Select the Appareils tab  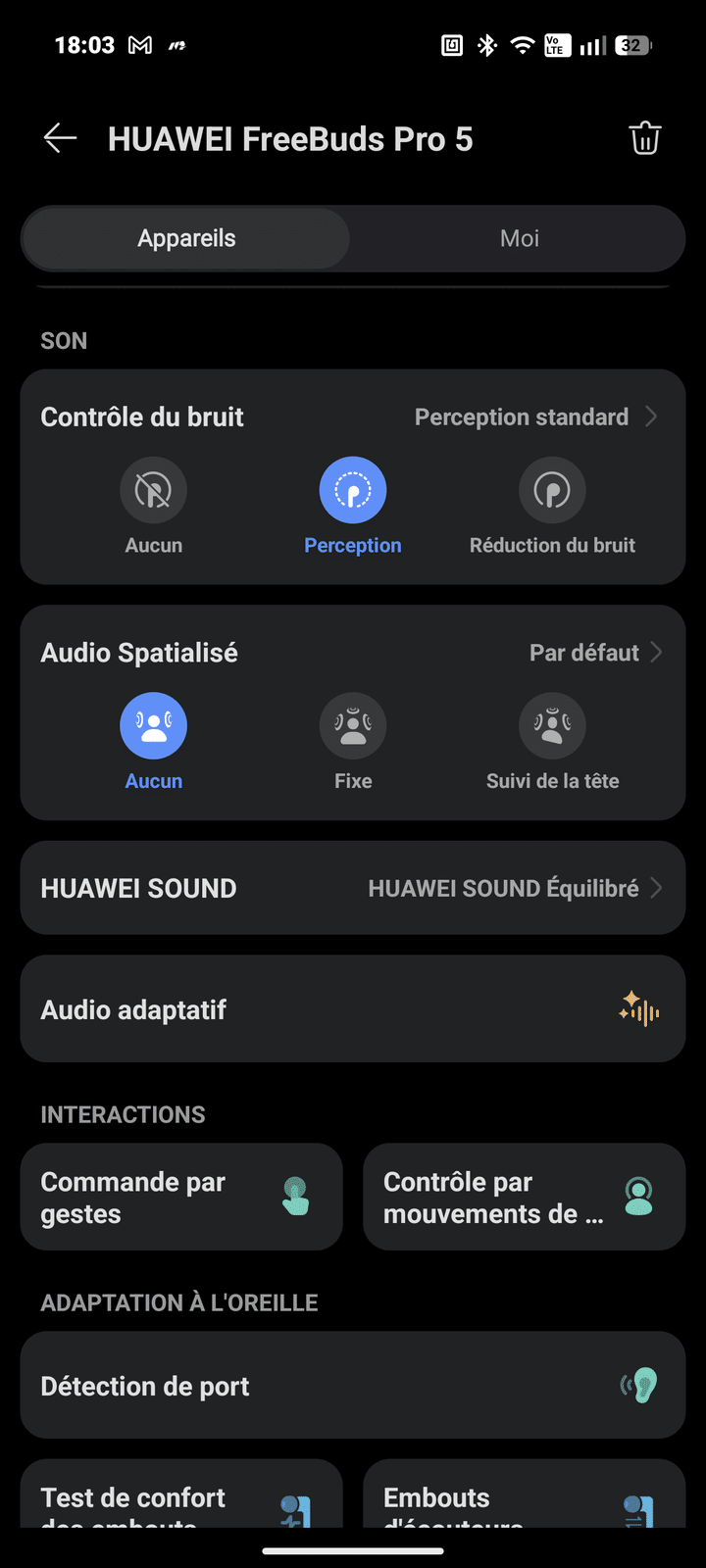[186, 238]
